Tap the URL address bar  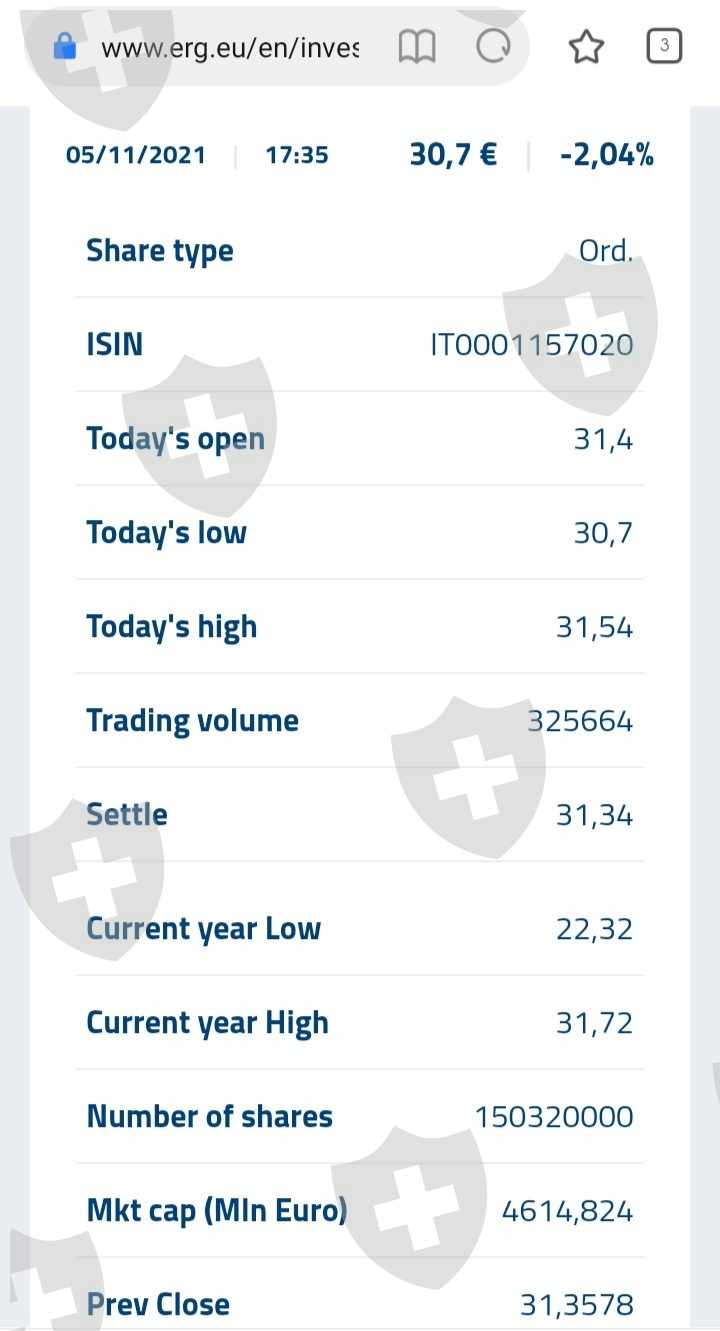tap(230, 47)
